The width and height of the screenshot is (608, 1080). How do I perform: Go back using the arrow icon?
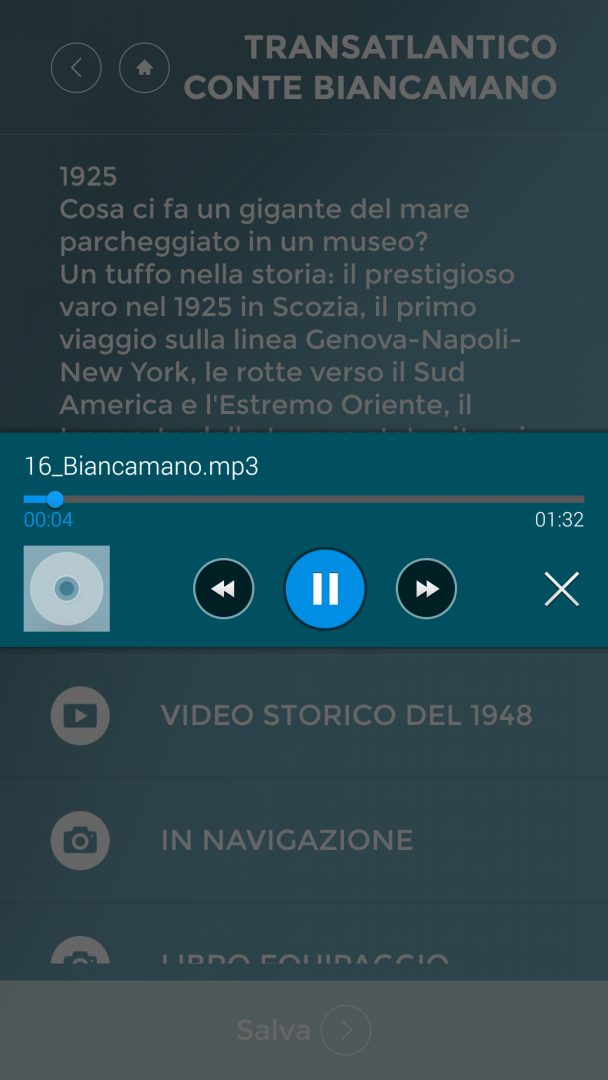tap(76, 68)
